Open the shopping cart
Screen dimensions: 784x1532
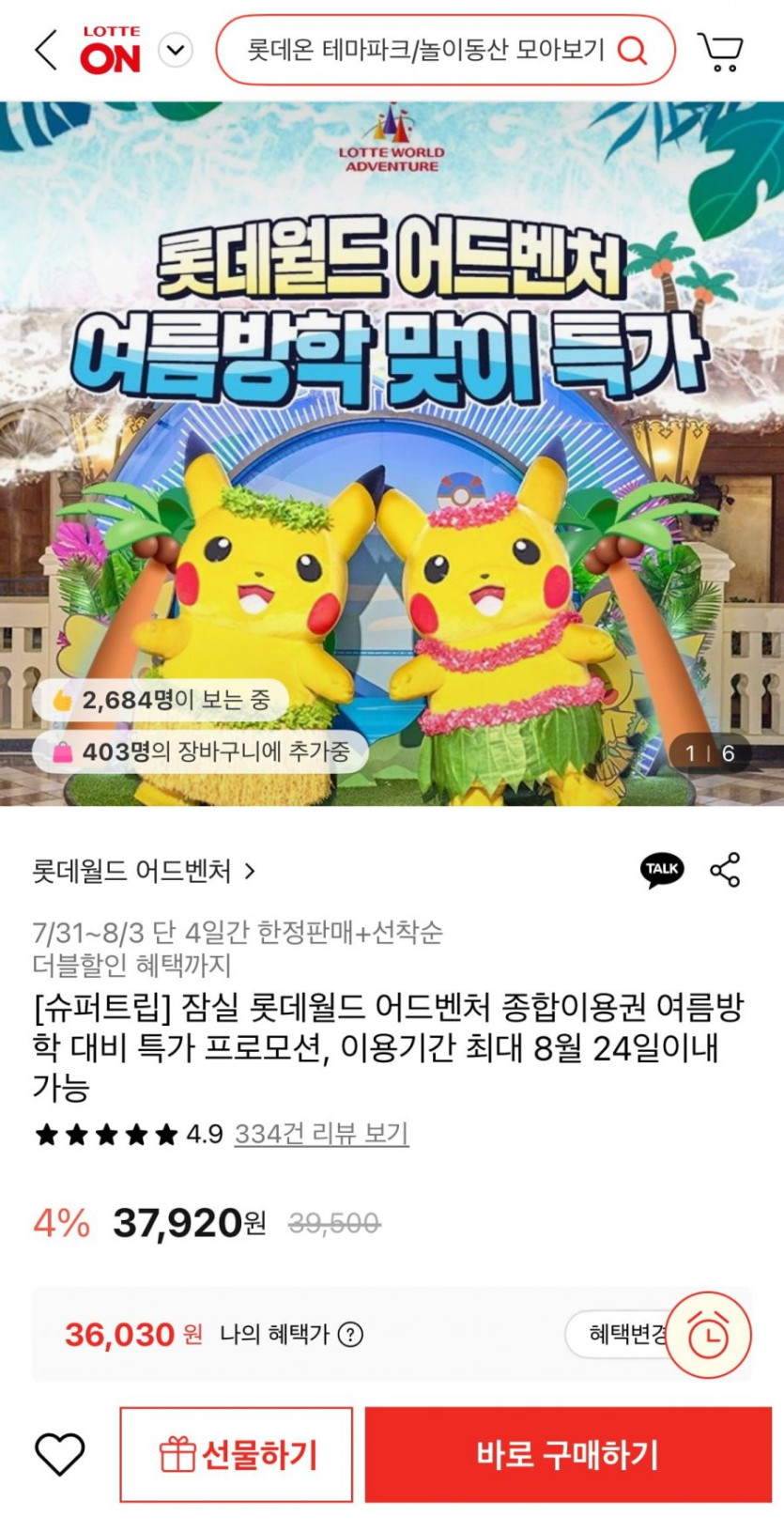tap(720, 51)
